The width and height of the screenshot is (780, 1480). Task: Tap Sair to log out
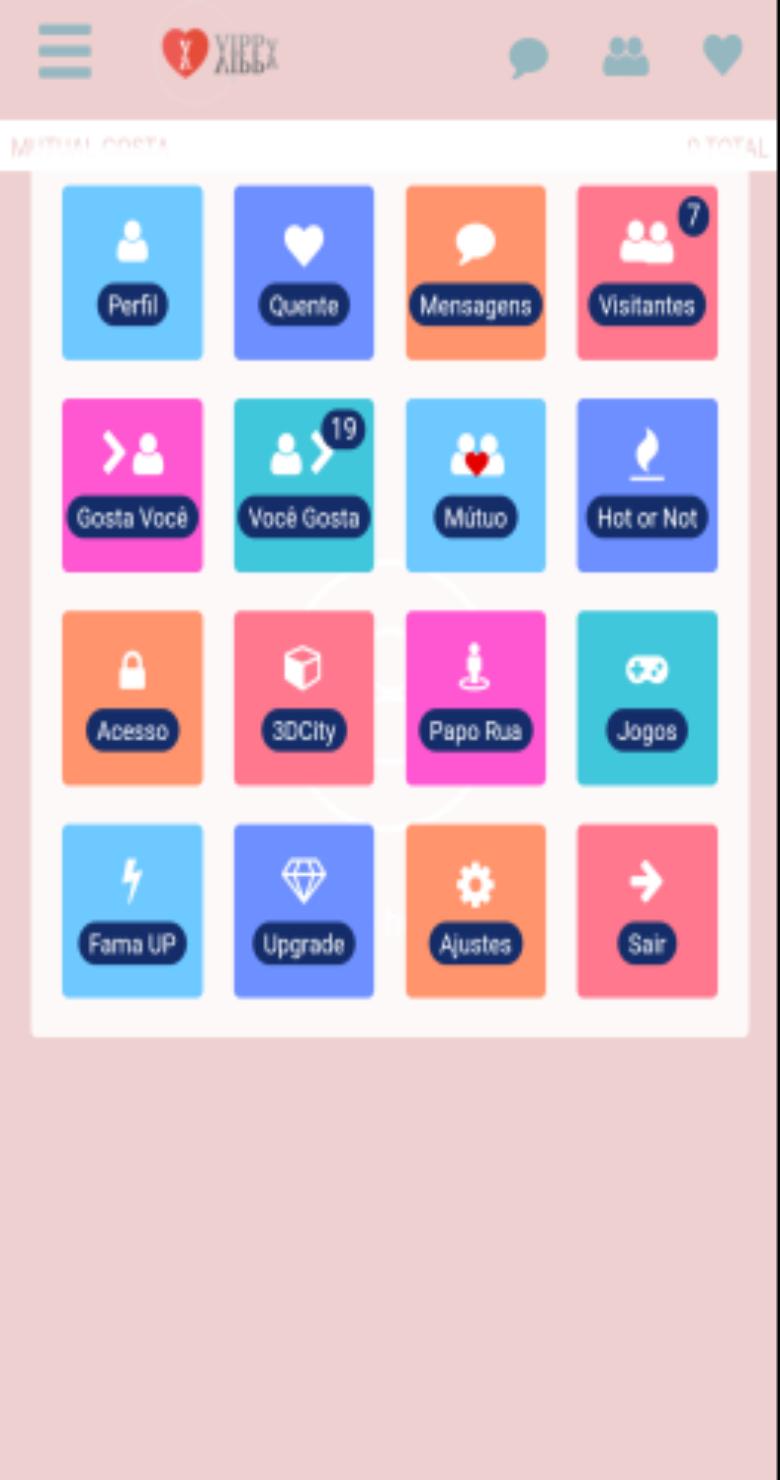click(x=647, y=911)
